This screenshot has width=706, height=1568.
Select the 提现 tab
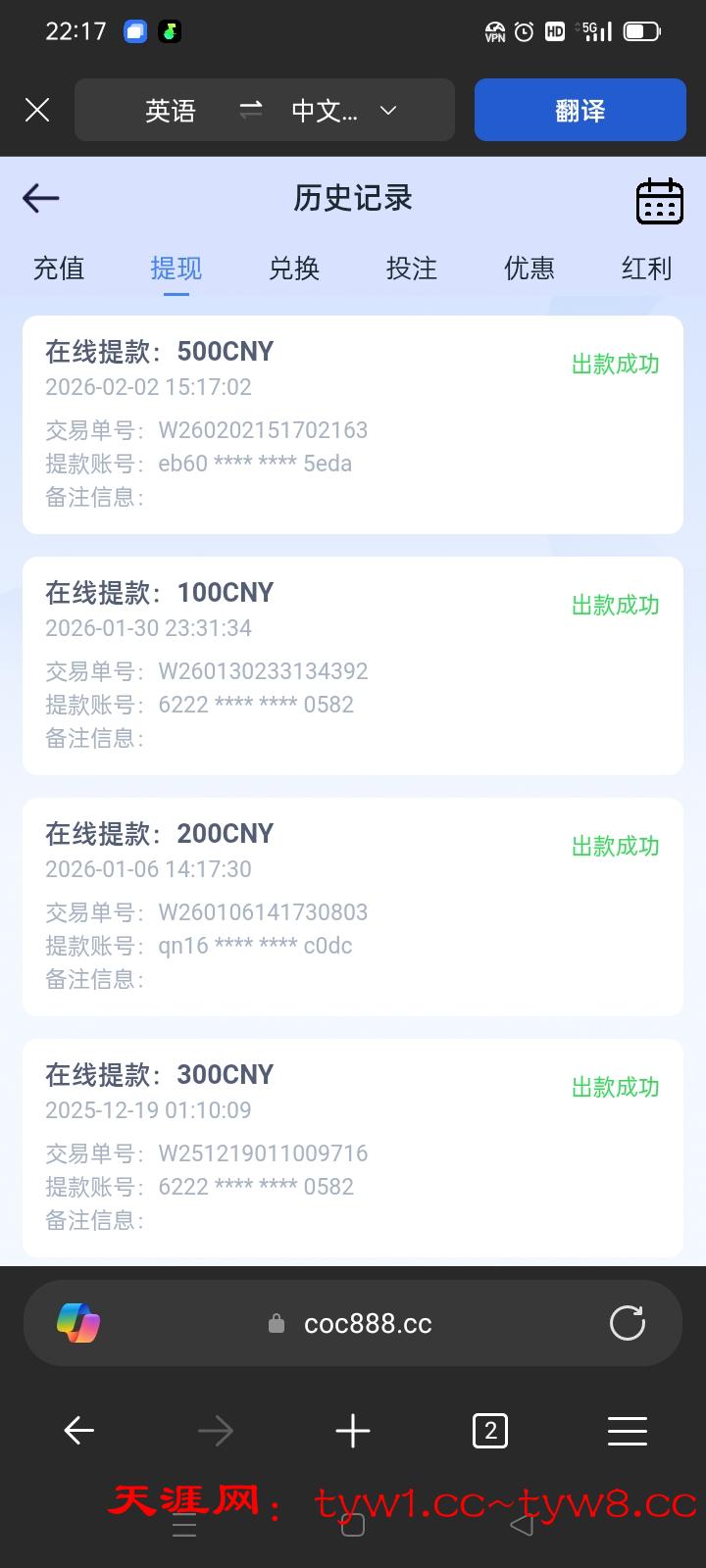point(176,269)
